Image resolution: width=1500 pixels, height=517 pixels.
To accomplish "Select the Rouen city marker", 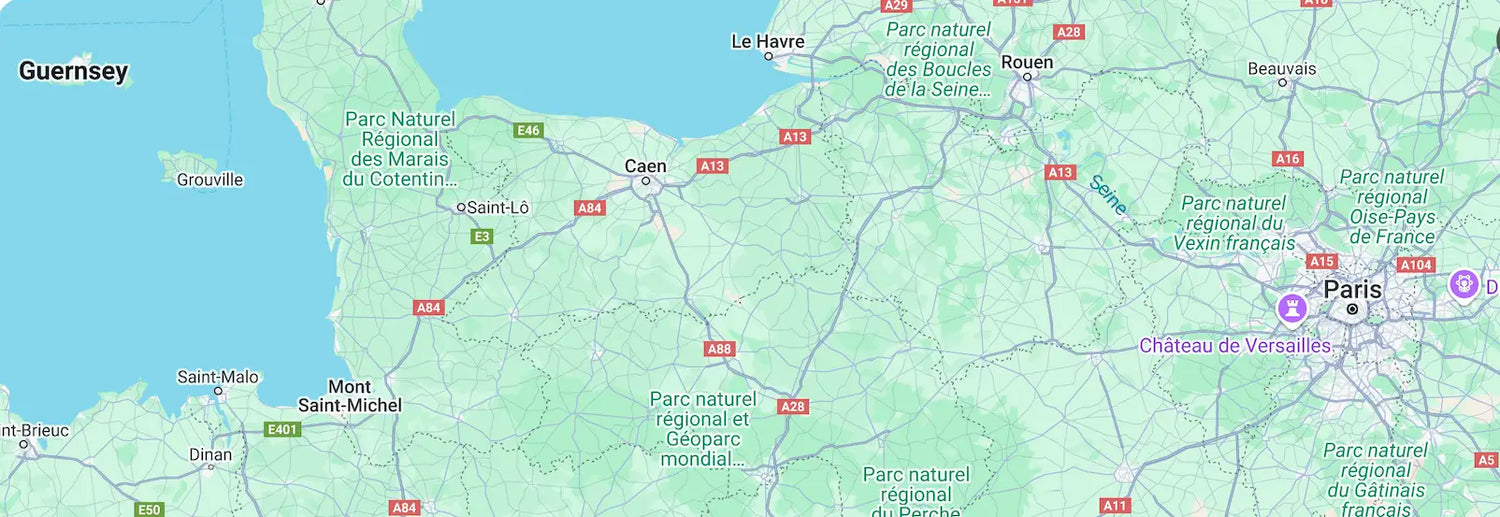I will pyautogui.click(x=1027, y=76).
